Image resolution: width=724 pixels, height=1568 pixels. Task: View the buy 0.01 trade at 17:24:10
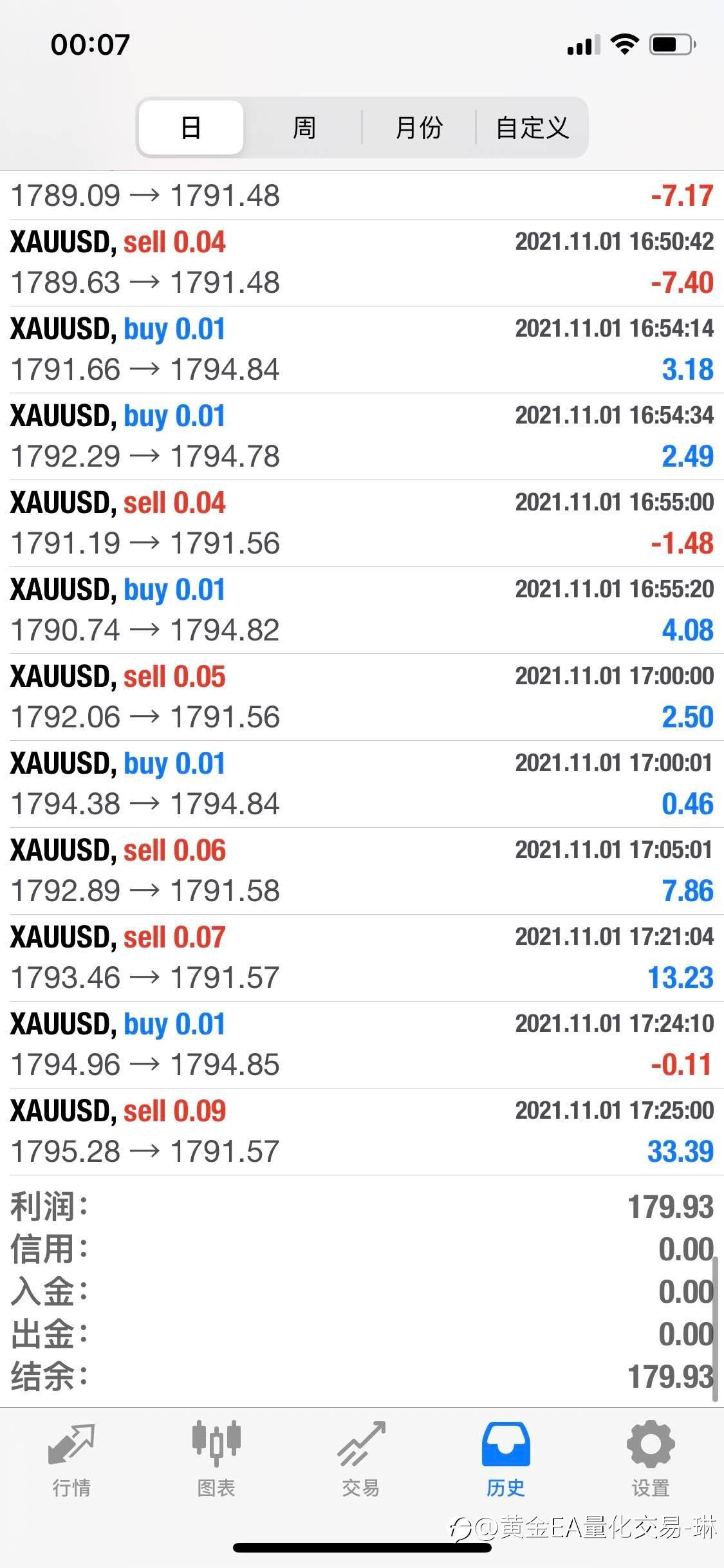362,1045
